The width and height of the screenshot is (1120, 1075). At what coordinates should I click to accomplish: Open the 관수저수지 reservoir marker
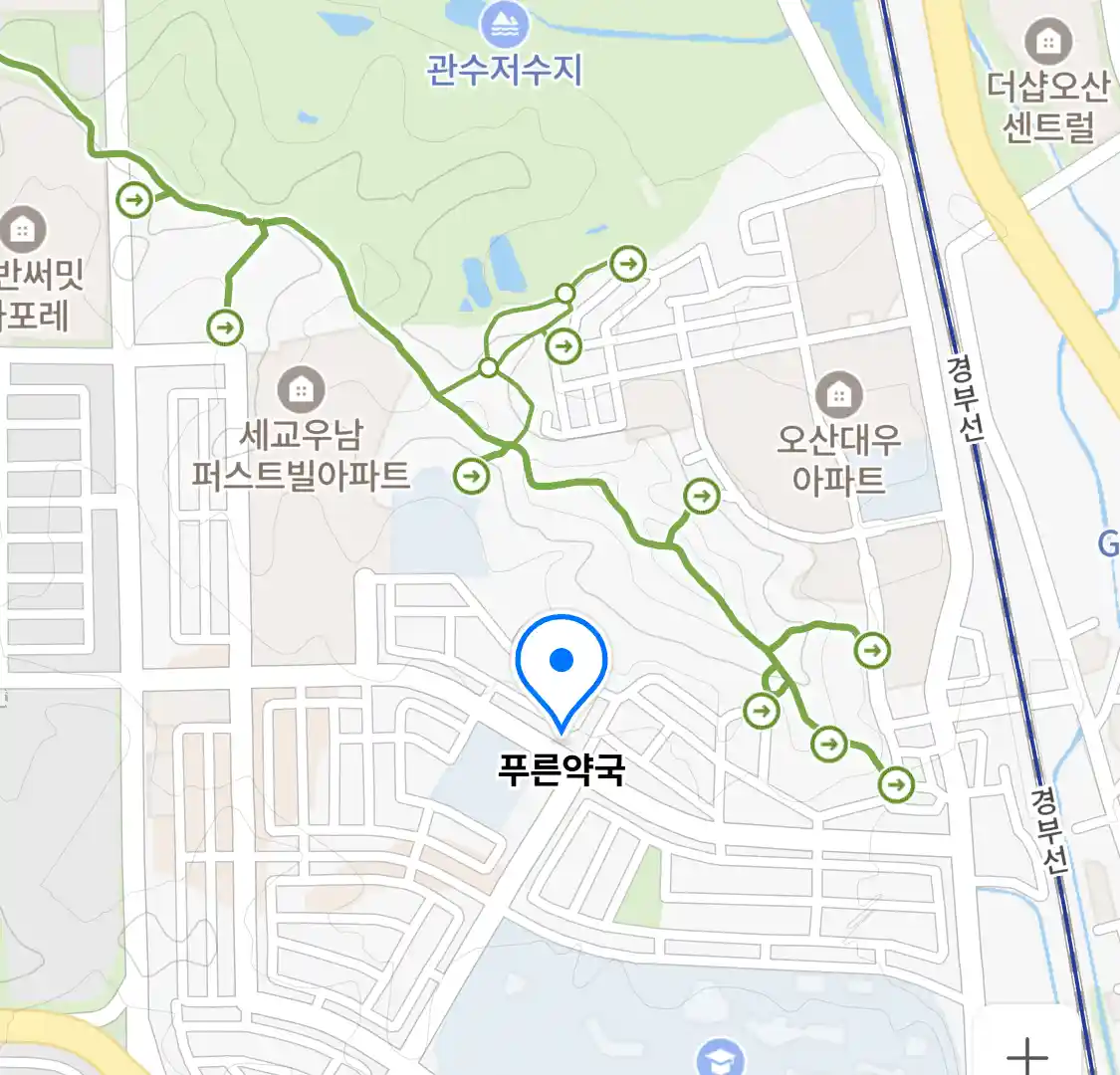(x=504, y=24)
